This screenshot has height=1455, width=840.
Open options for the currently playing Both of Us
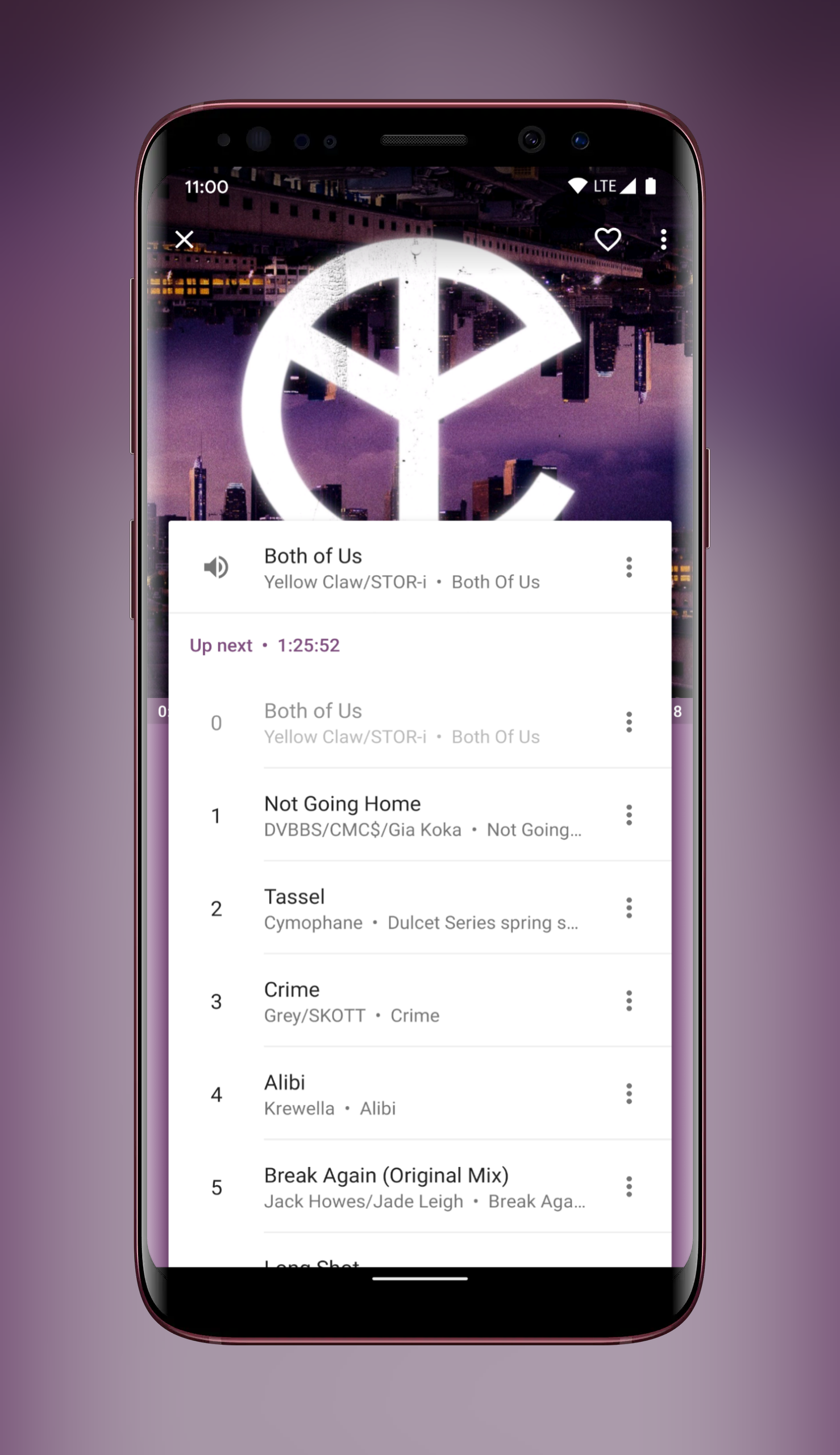629,567
